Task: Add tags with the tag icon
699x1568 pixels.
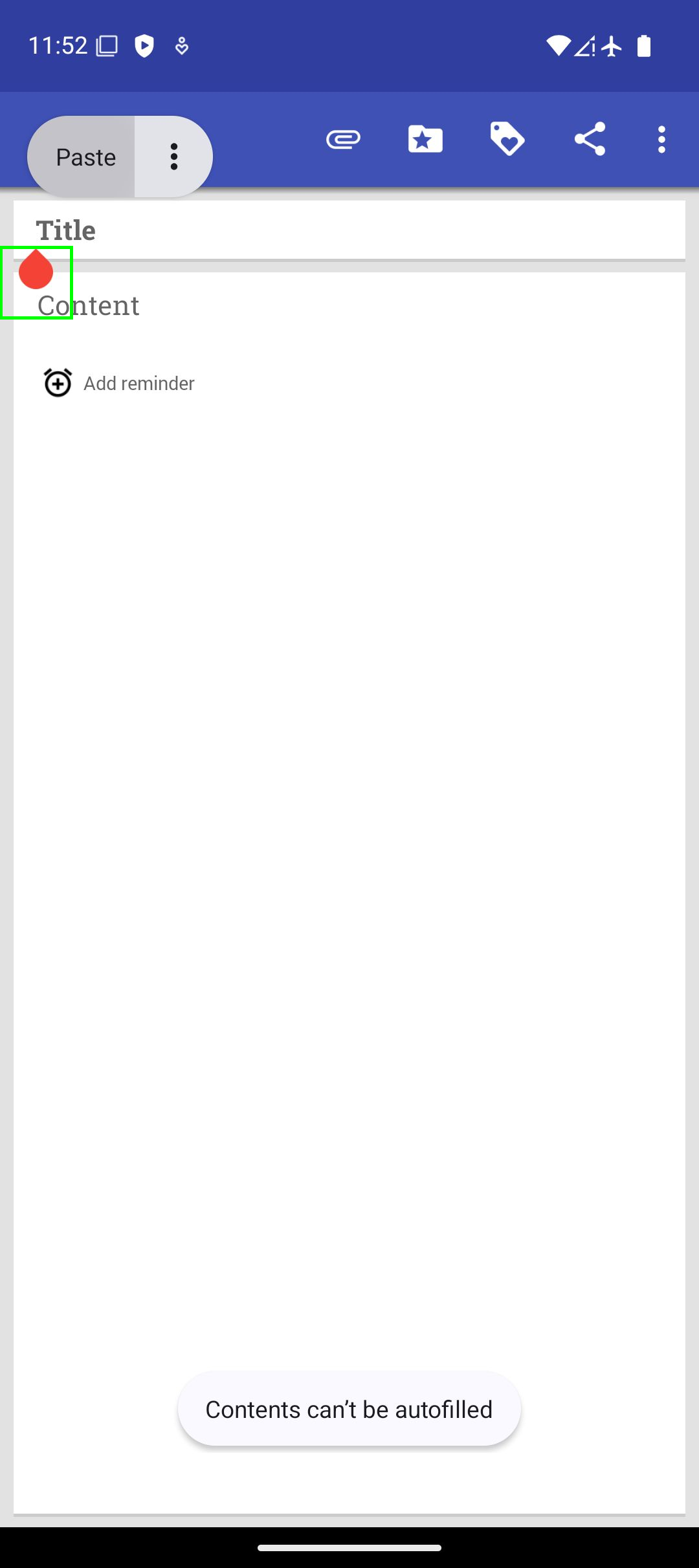Action: tap(507, 139)
